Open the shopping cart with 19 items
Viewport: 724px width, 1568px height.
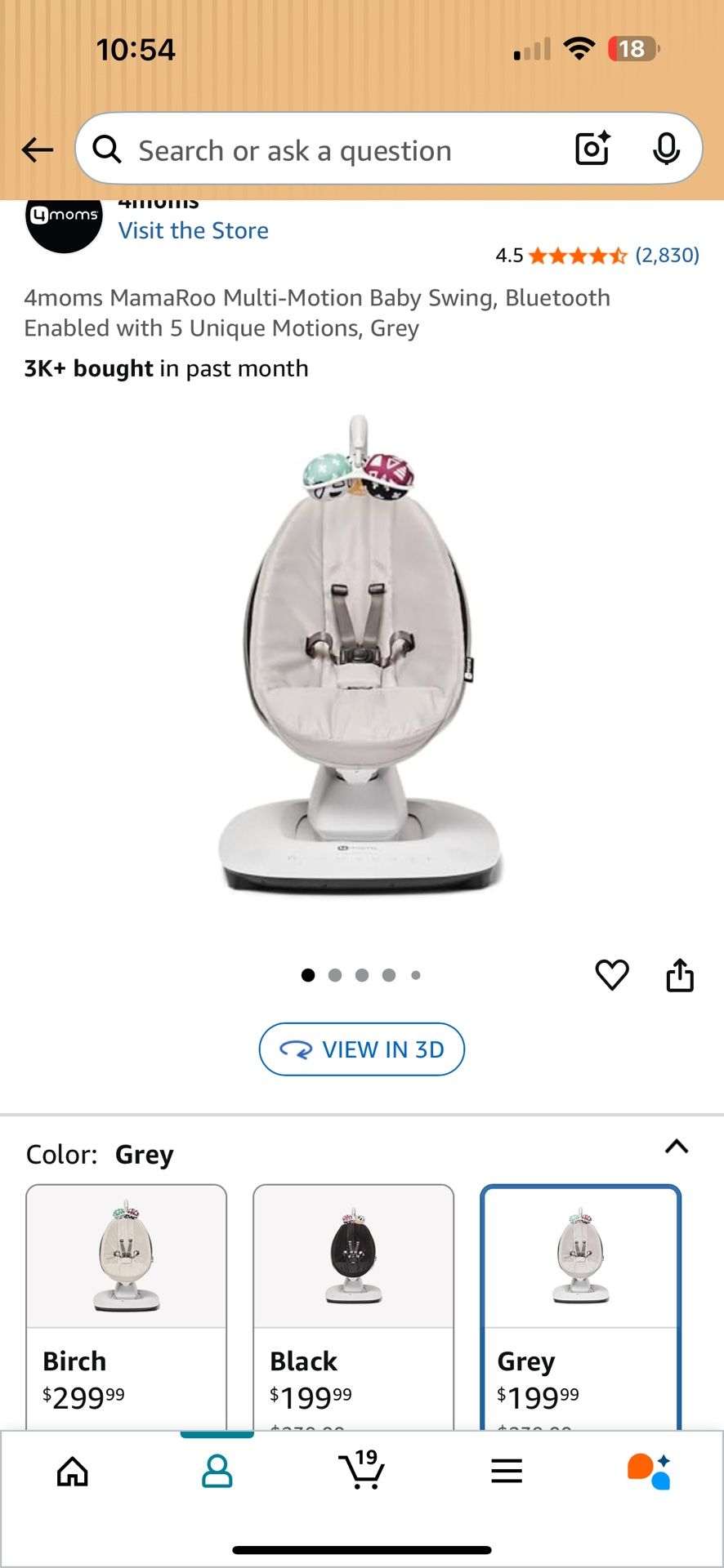[x=362, y=1470]
